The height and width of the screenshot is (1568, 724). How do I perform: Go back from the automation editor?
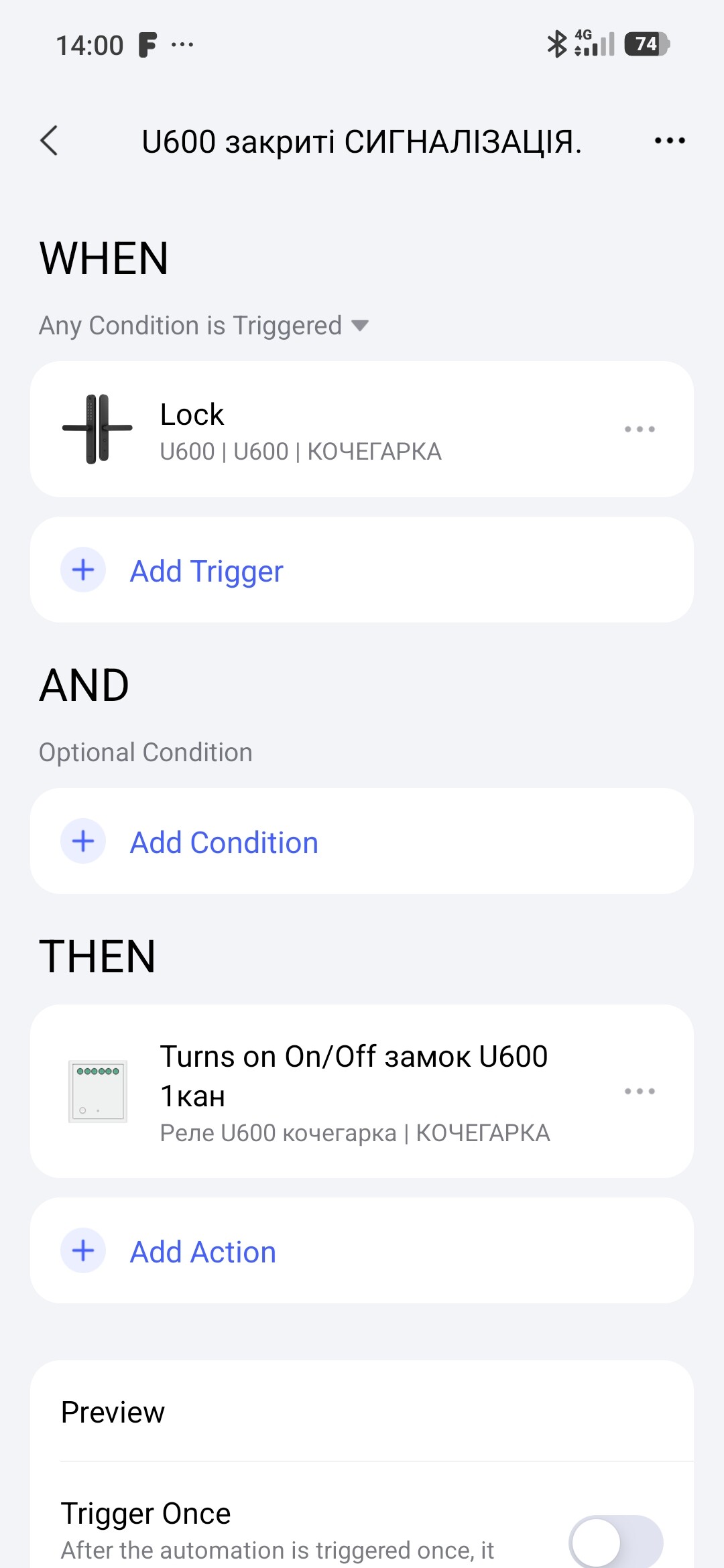click(x=50, y=141)
